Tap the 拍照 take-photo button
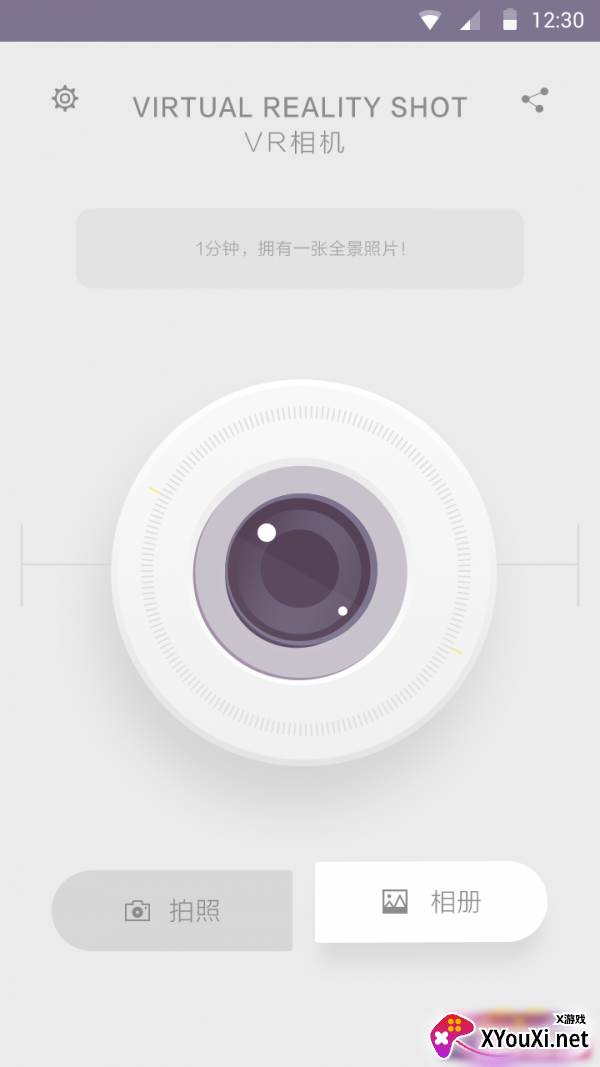 pyautogui.click(x=172, y=910)
